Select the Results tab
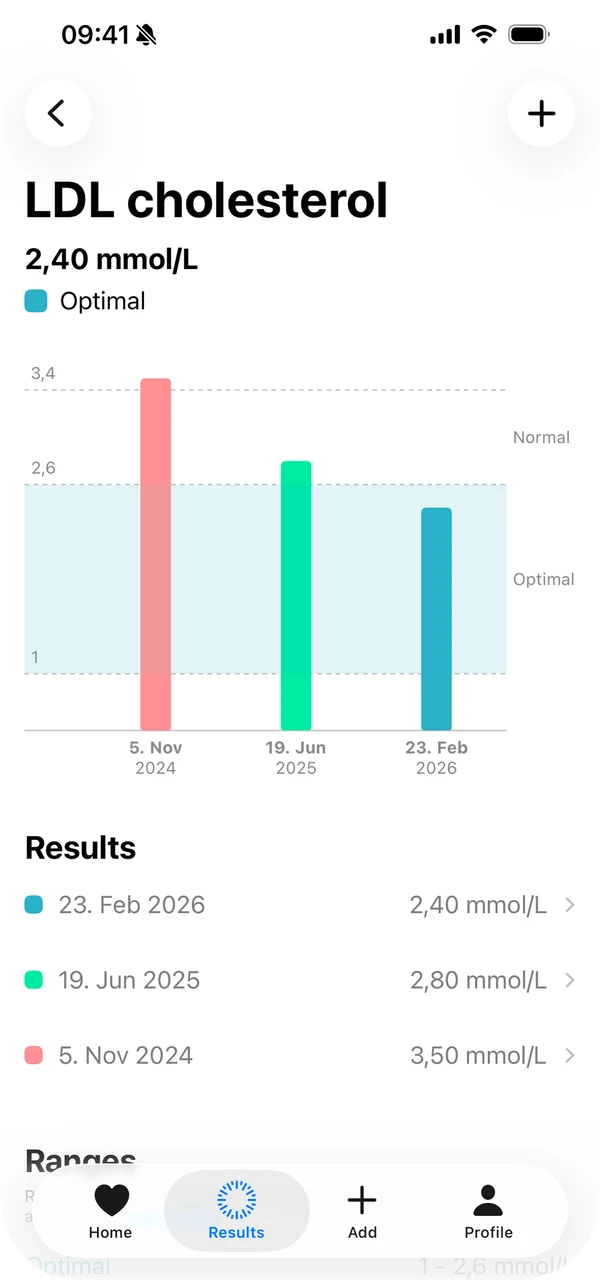This screenshot has height=1280, width=600. coord(237,1211)
